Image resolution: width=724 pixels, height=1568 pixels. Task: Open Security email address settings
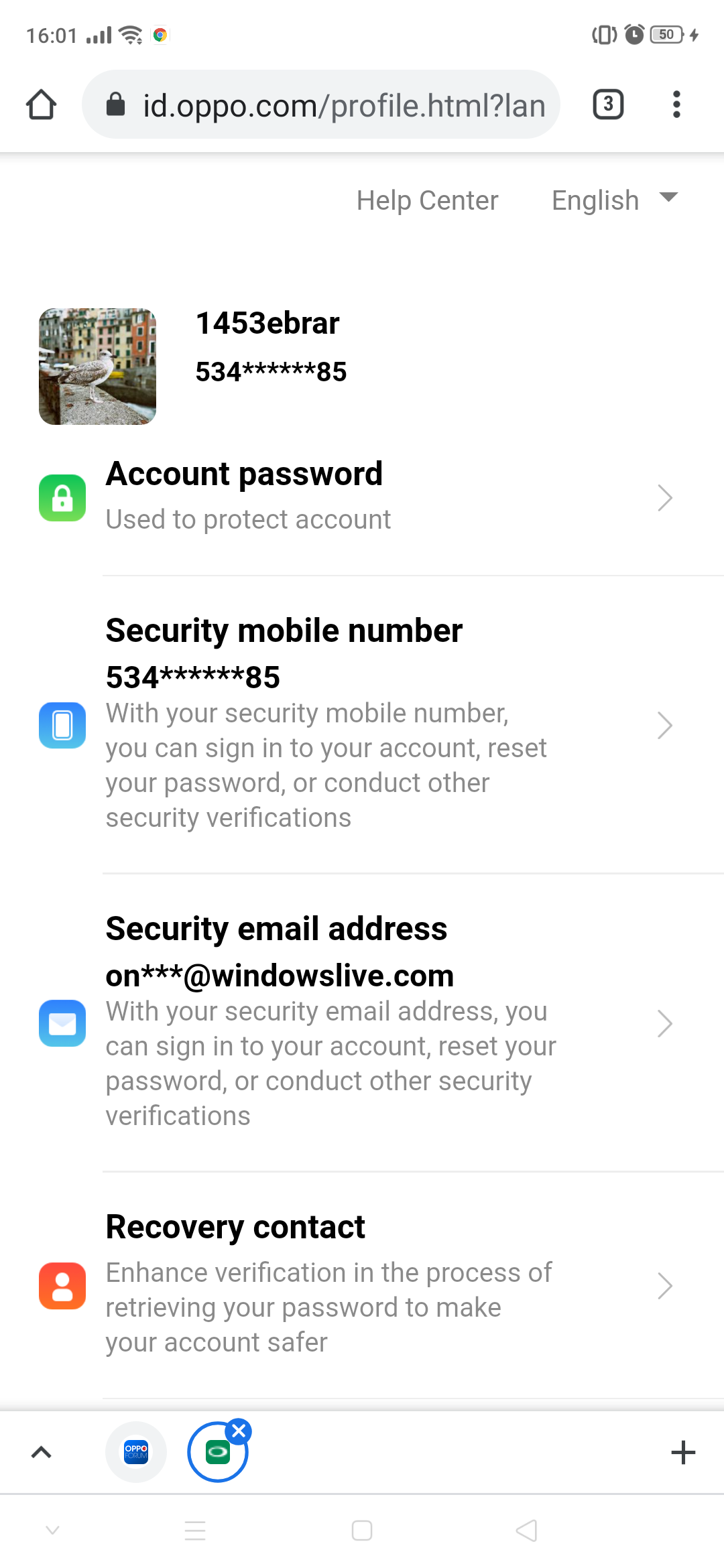(362, 1023)
